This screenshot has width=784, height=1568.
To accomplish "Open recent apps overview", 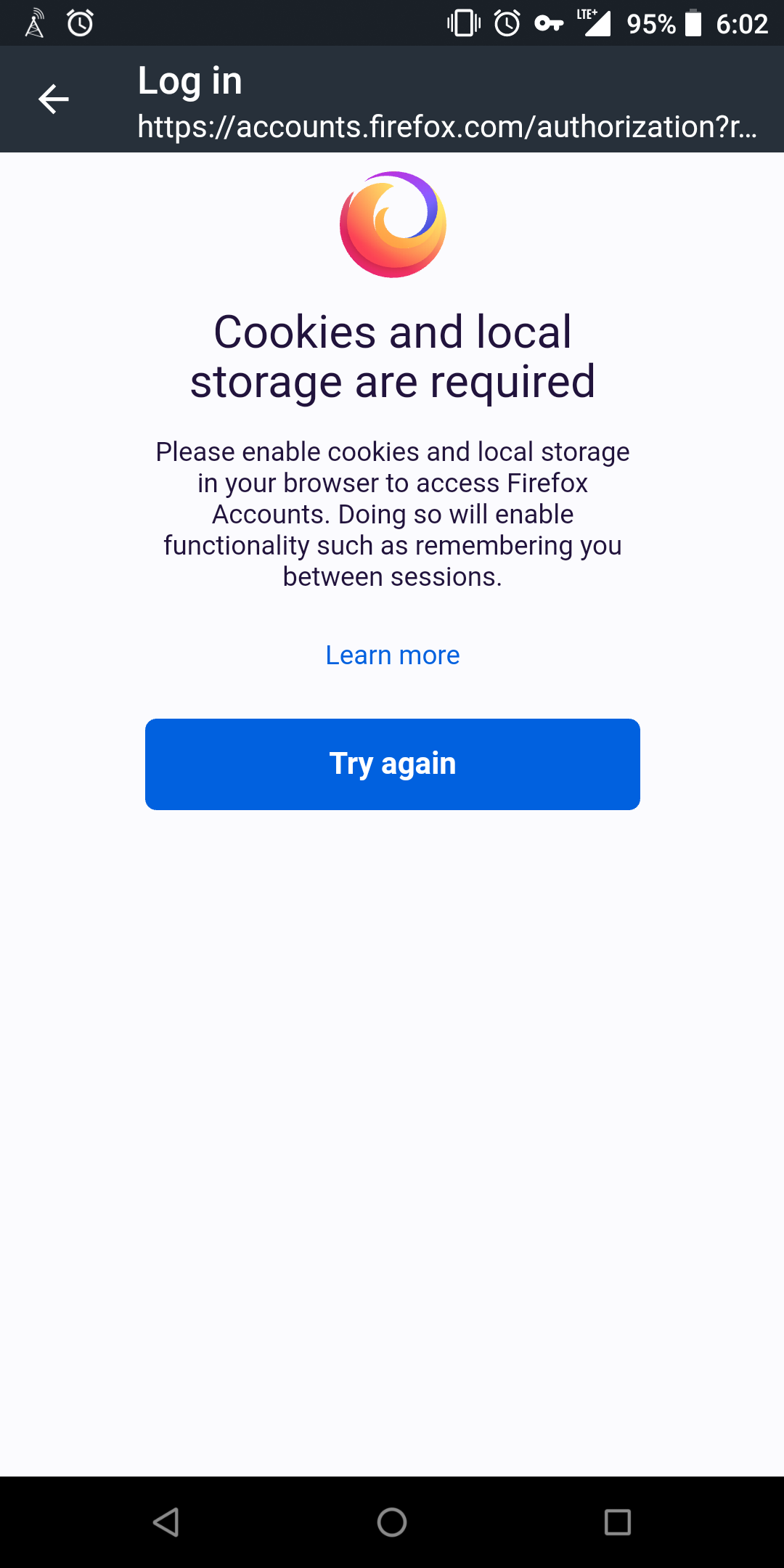I will pyautogui.click(x=617, y=1522).
